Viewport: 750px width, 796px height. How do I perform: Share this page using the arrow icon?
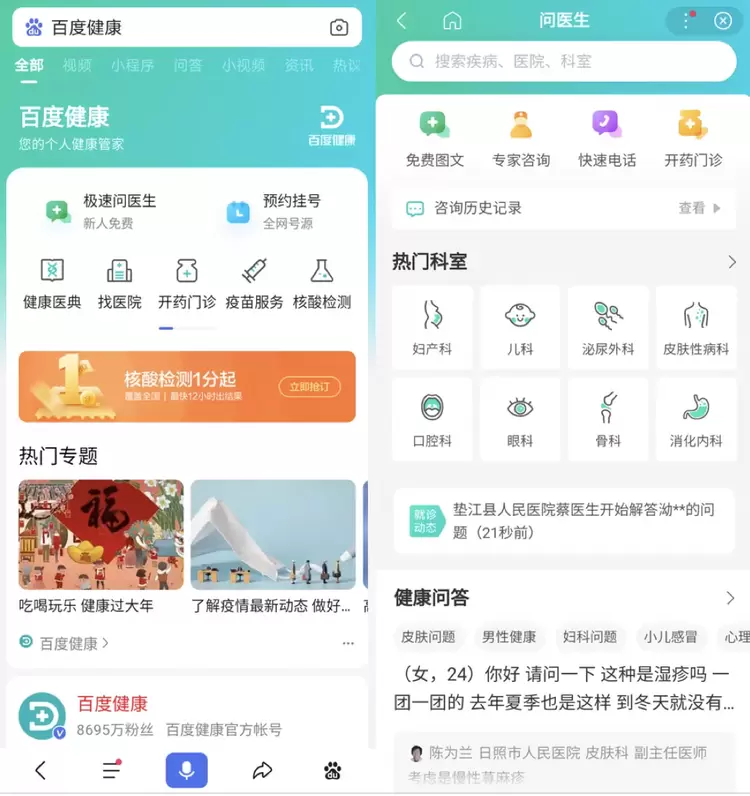262,770
